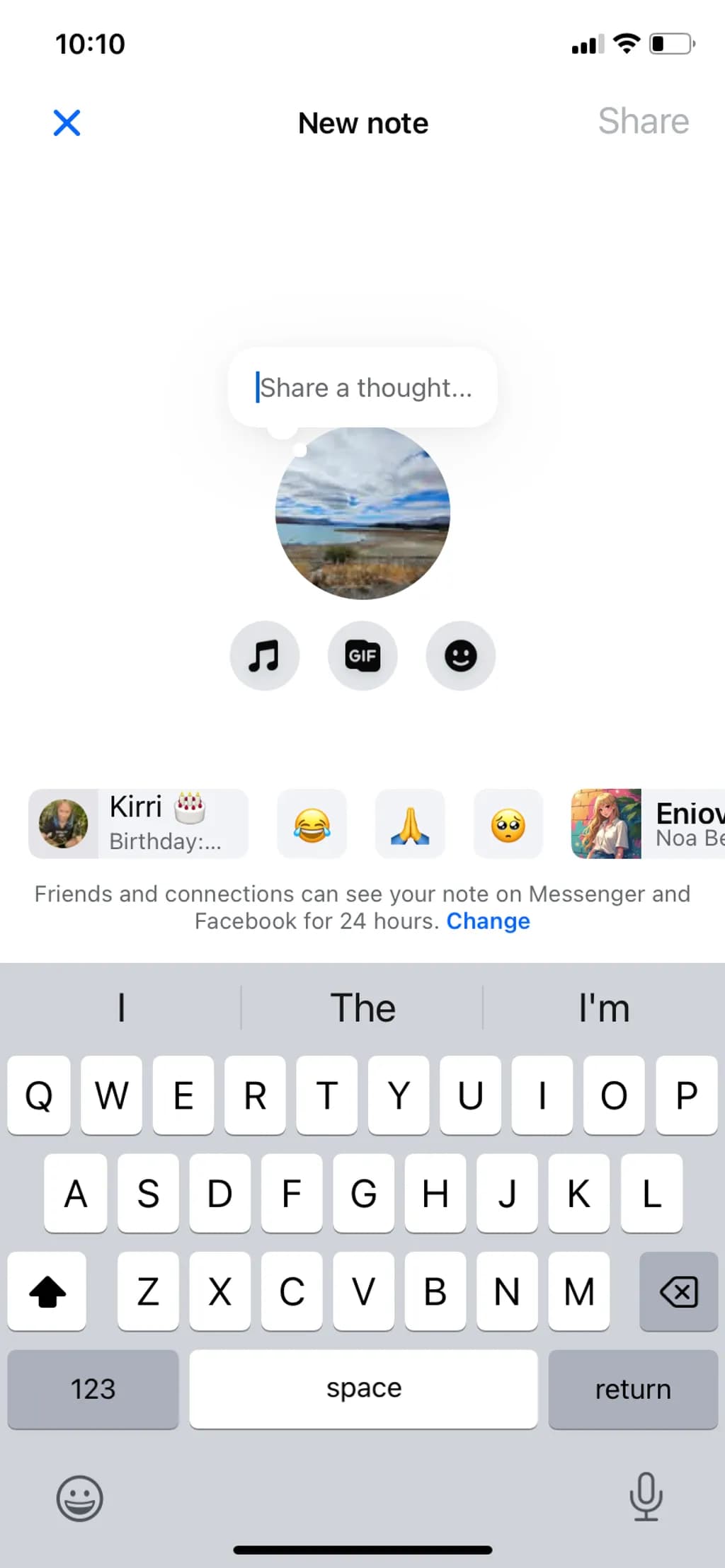Change who can see your note

click(488, 921)
